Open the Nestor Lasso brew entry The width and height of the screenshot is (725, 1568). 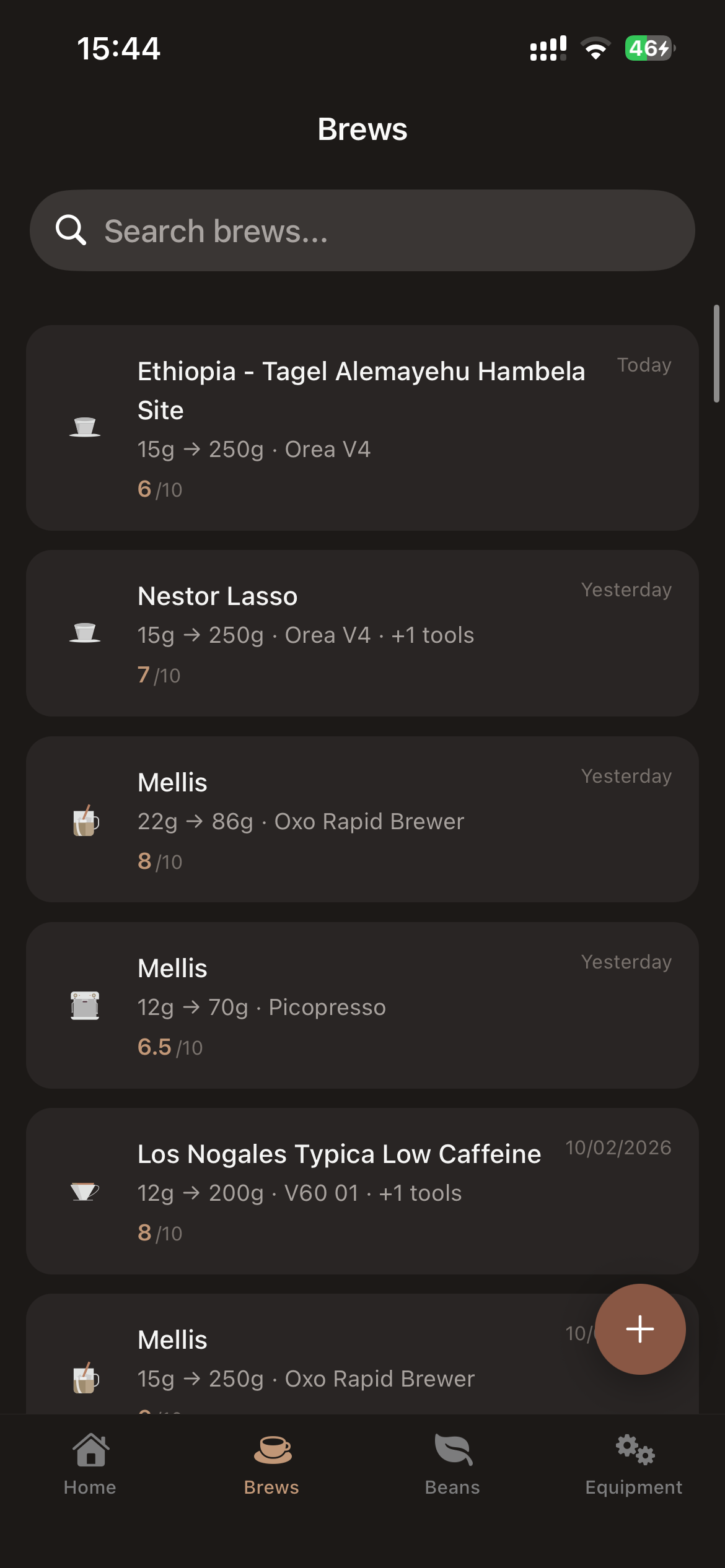point(362,633)
